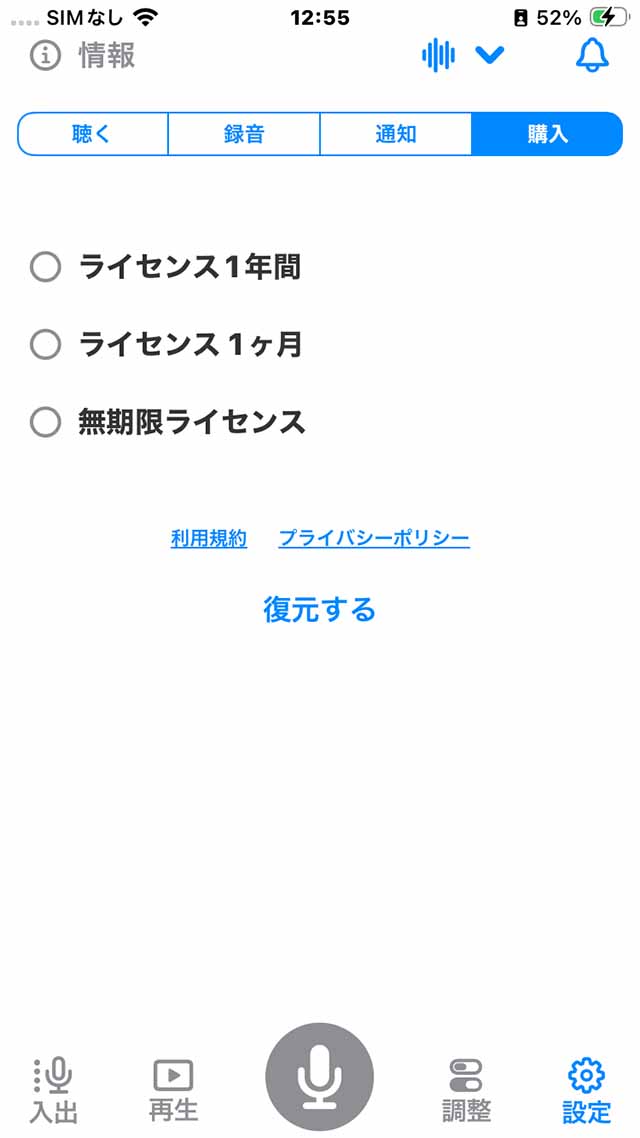The width and height of the screenshot is (640, 1138).
Task: Switch to the 通知 tab
Action: pyautogui.click(x=396, y=134)
